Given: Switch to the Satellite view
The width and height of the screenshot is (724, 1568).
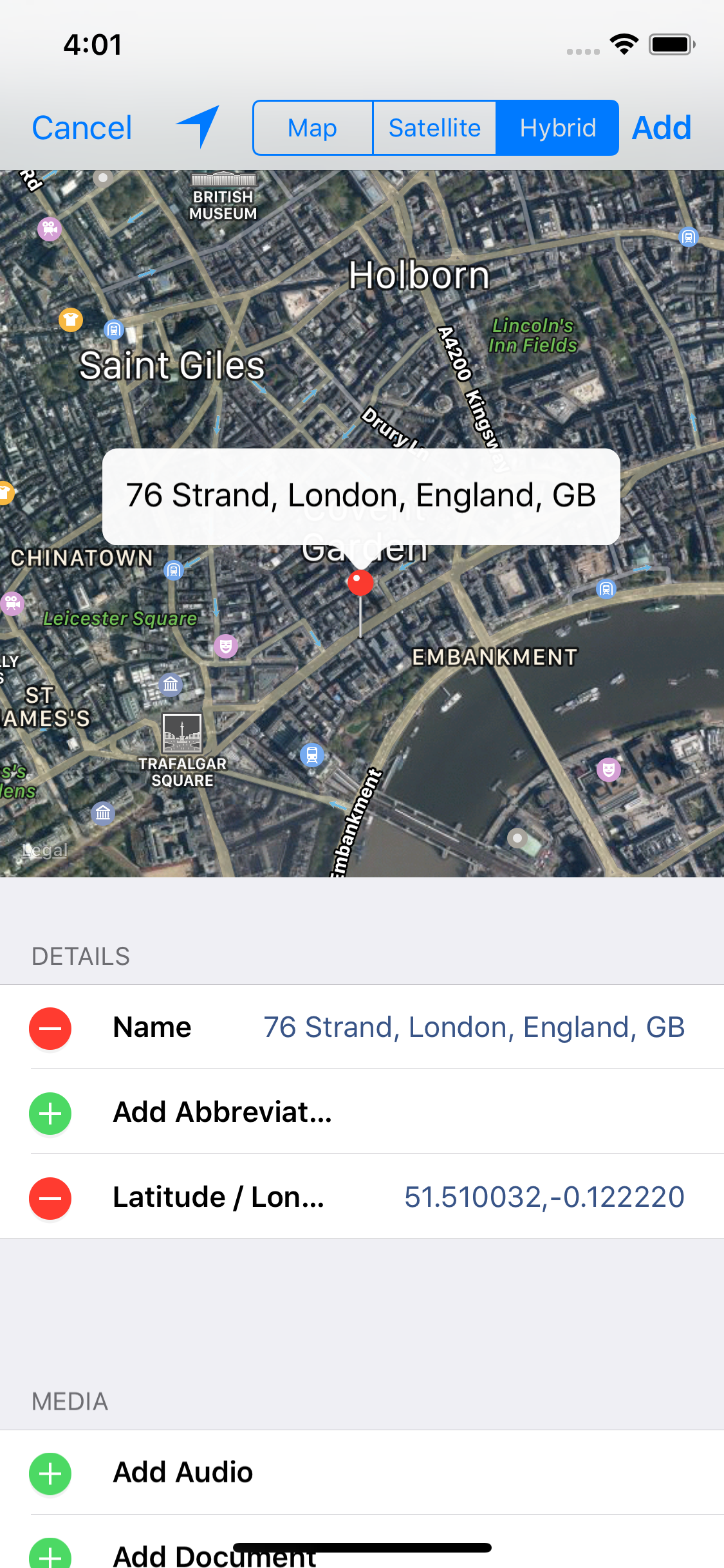Looking at the screenshot, I should 434,128.
